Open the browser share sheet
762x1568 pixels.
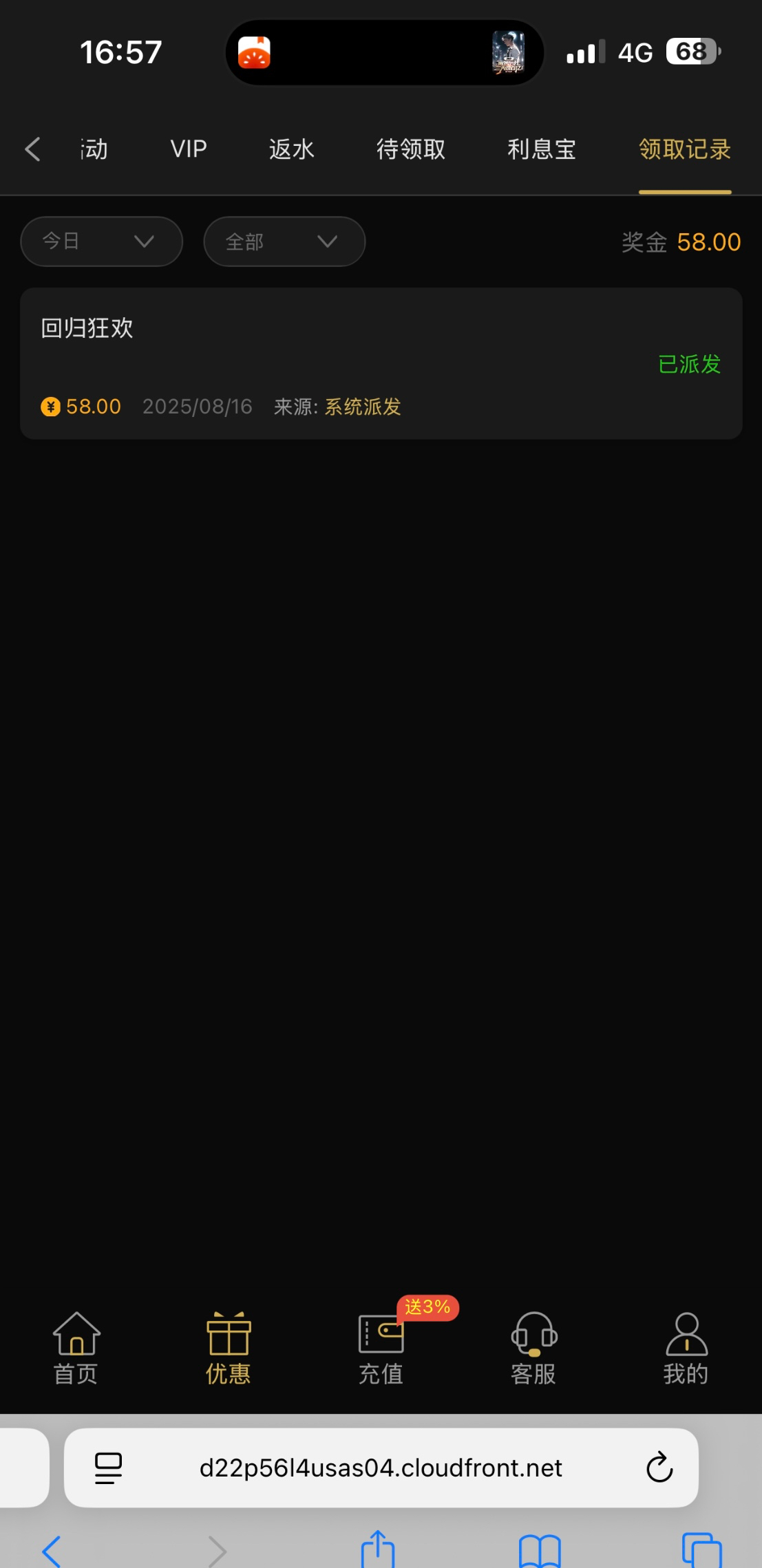point(378,1549)
